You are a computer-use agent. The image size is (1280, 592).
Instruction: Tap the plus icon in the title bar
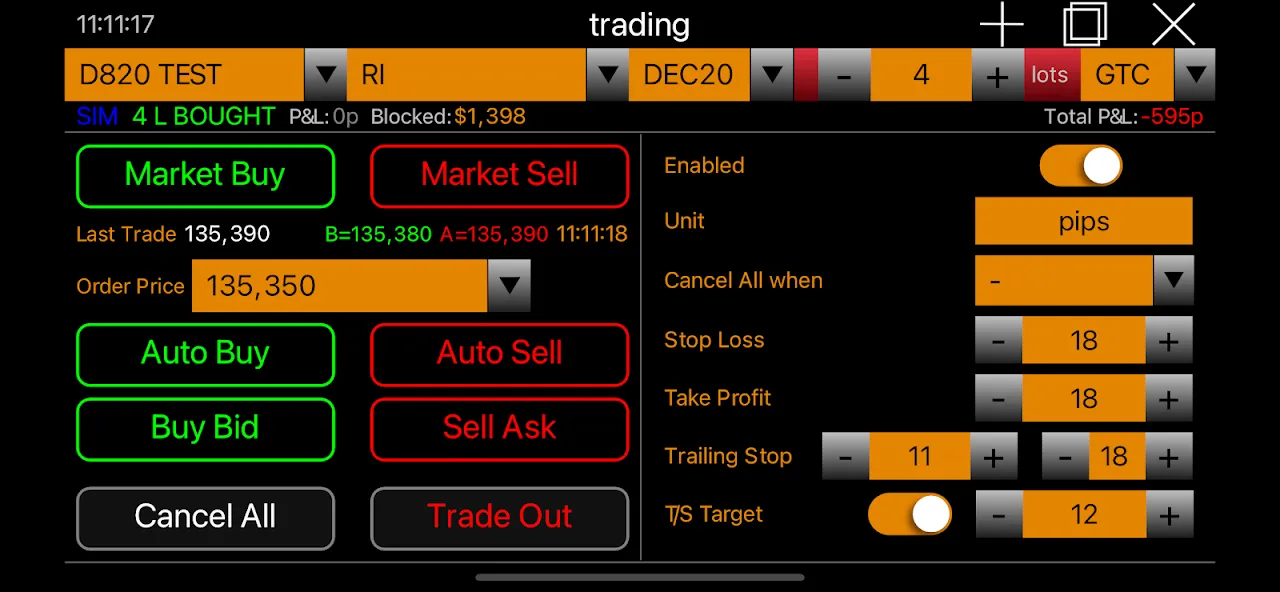coord(1001,24)
